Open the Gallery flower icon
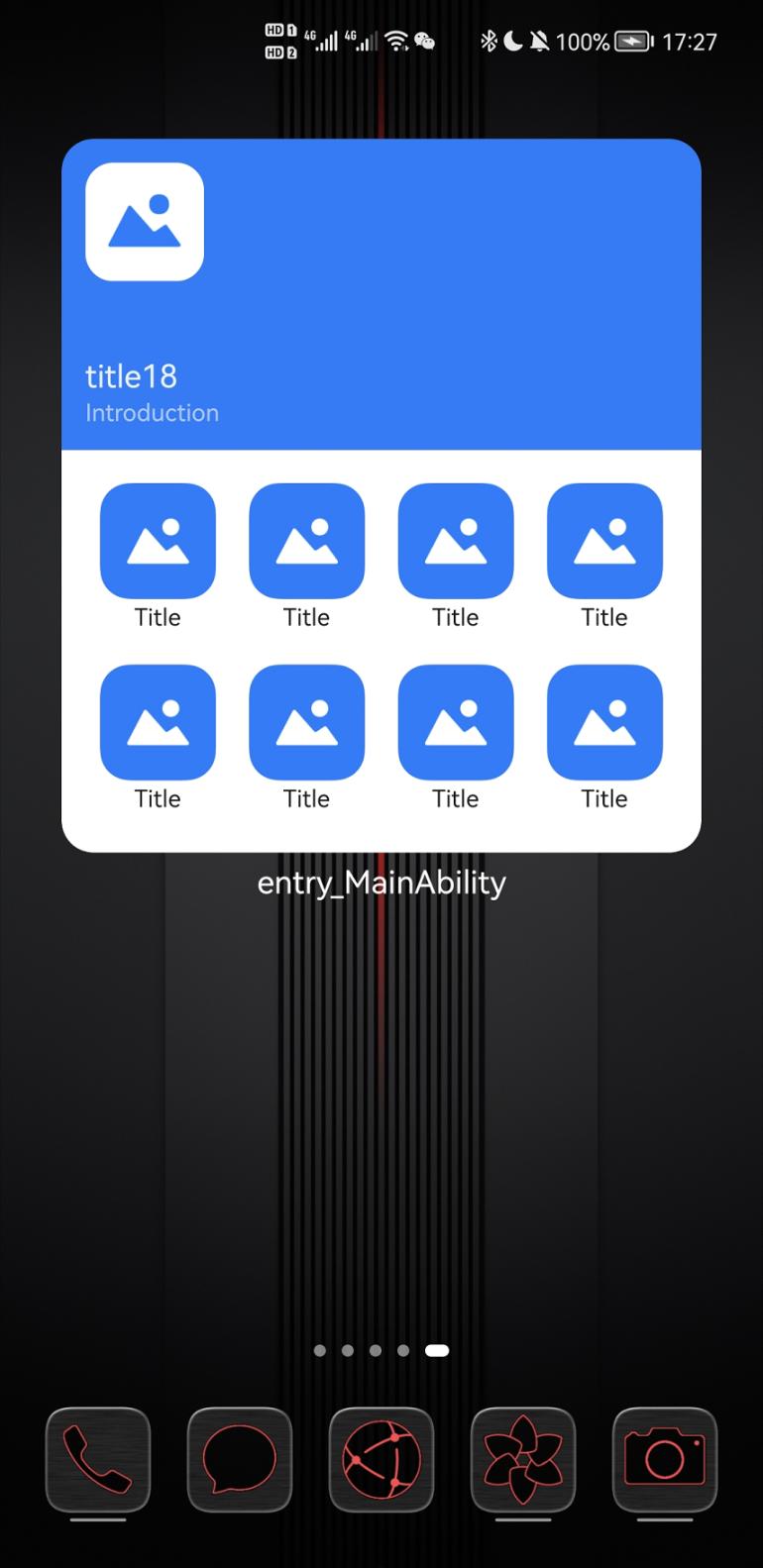The width and height of the screenshot is (763, 1568). tap(522, 1460)
